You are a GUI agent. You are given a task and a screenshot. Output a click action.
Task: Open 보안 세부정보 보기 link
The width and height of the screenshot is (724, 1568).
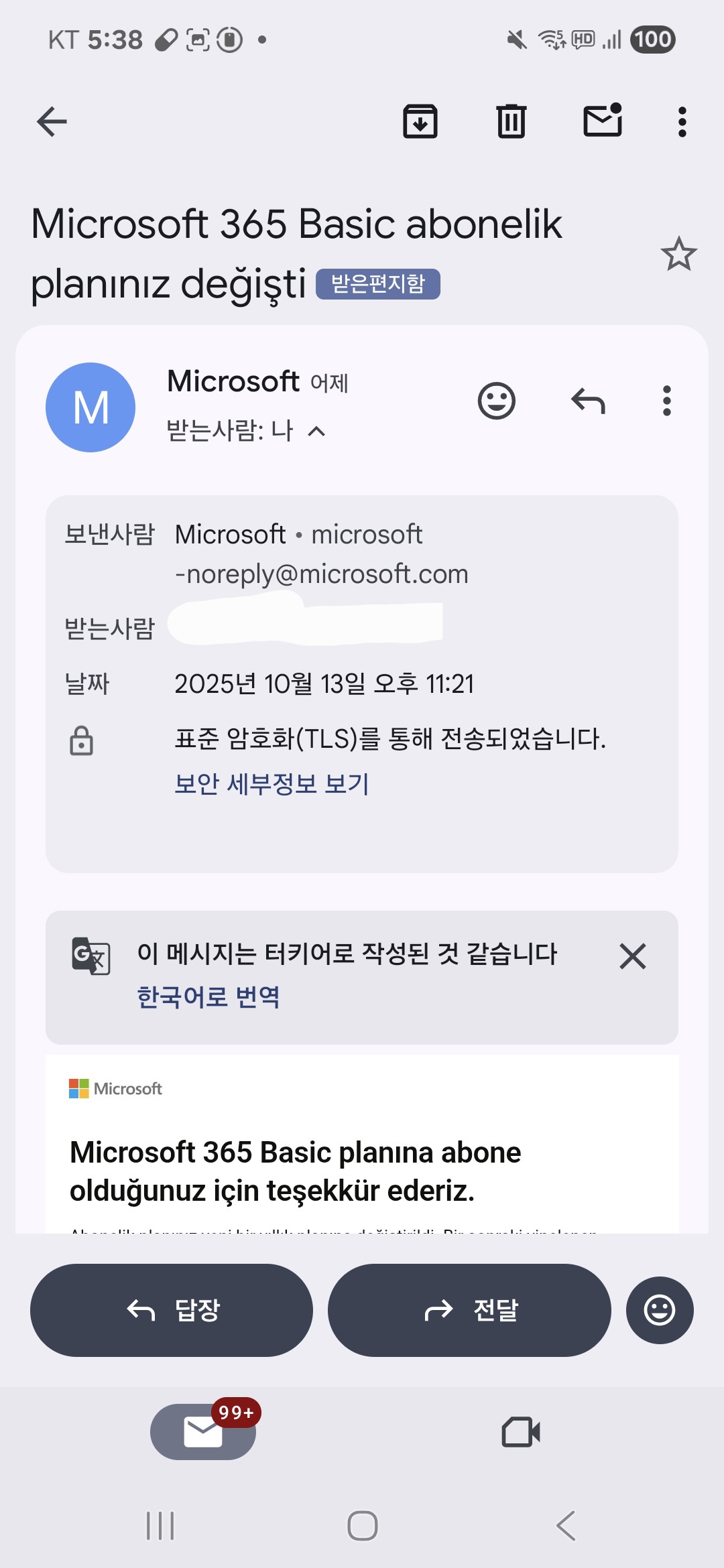tap(271, 784)
